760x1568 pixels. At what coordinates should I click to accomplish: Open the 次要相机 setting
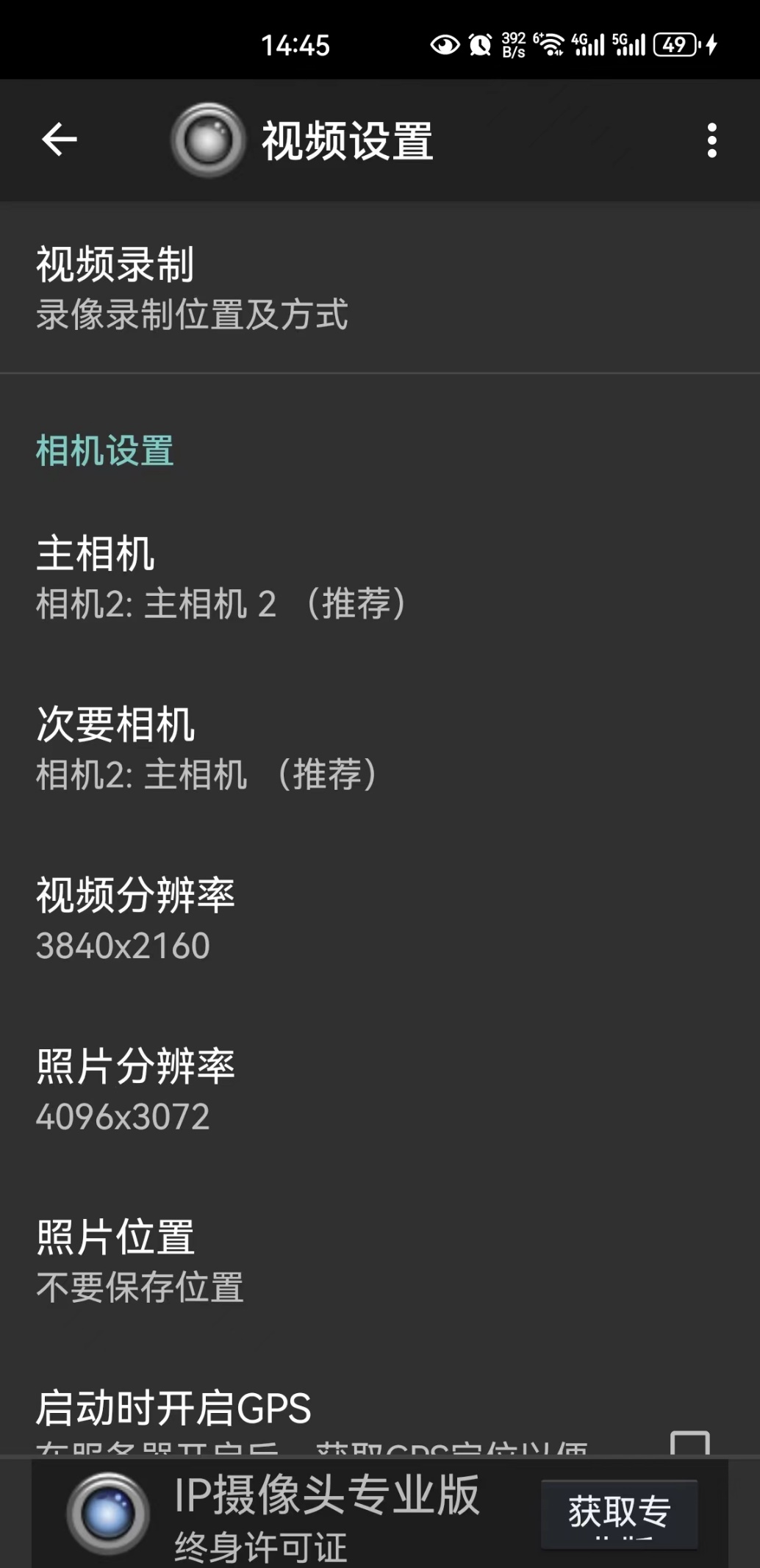point(379,749)
